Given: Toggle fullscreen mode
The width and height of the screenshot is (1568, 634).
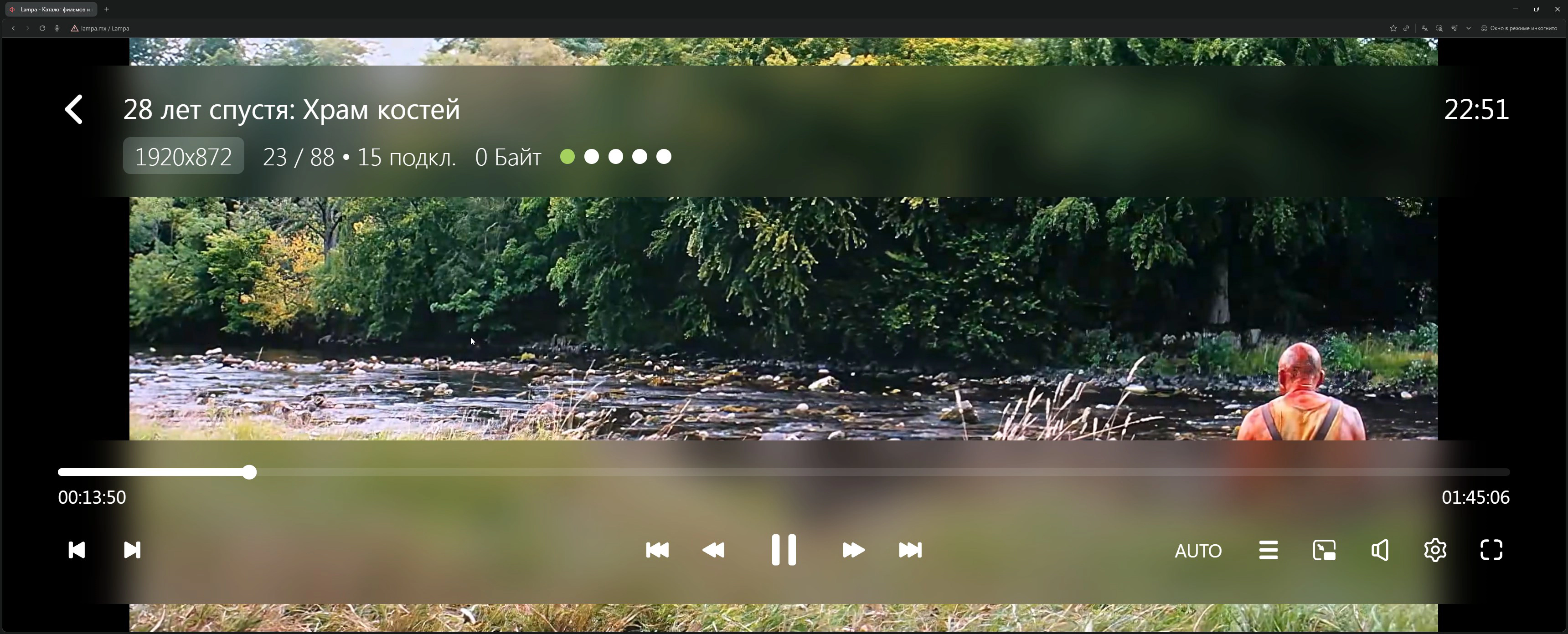Looking at the screenshot, I should [1491, 550].
